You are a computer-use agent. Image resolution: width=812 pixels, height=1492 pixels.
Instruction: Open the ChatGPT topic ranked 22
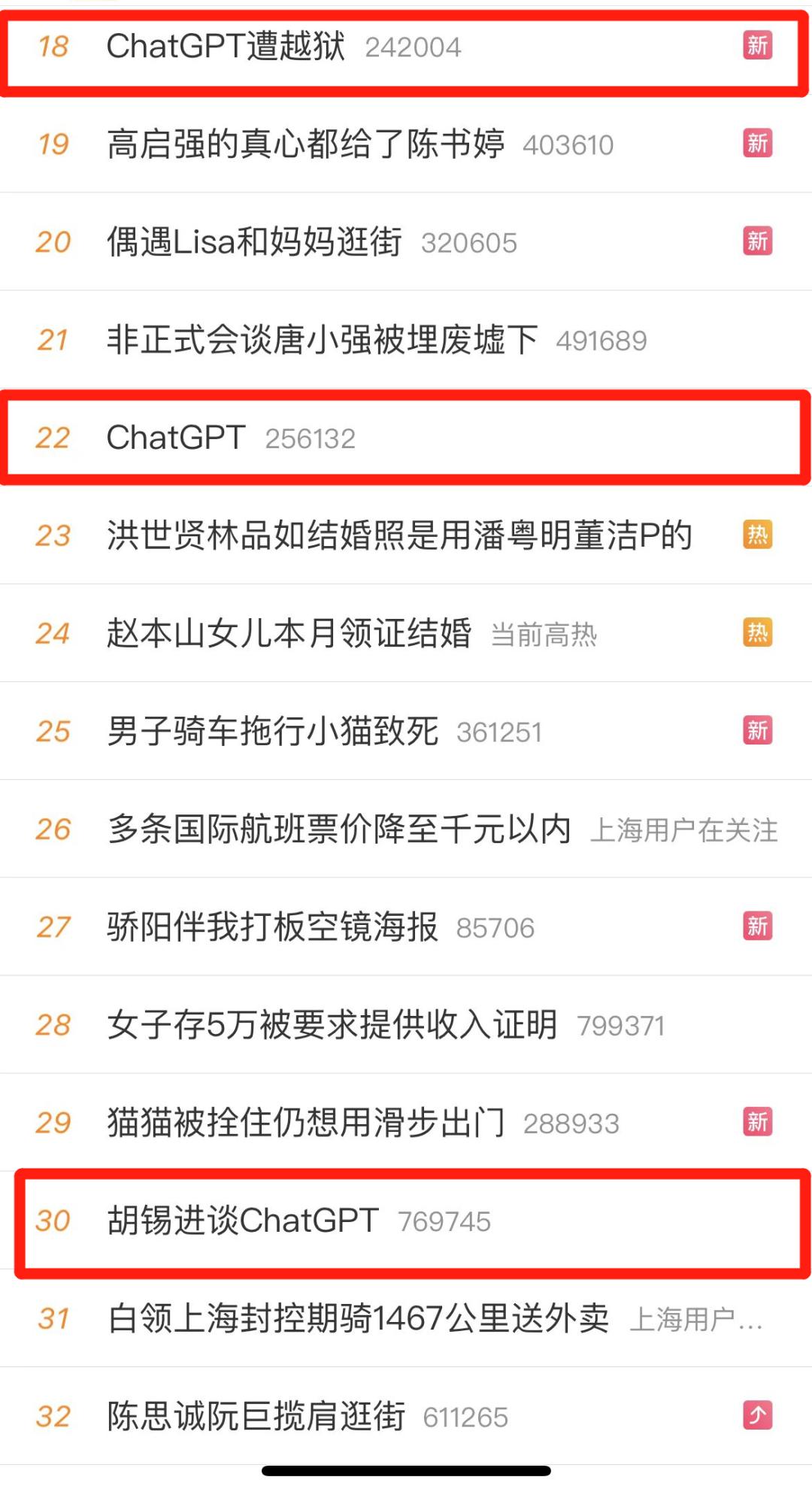pos(173,438)
